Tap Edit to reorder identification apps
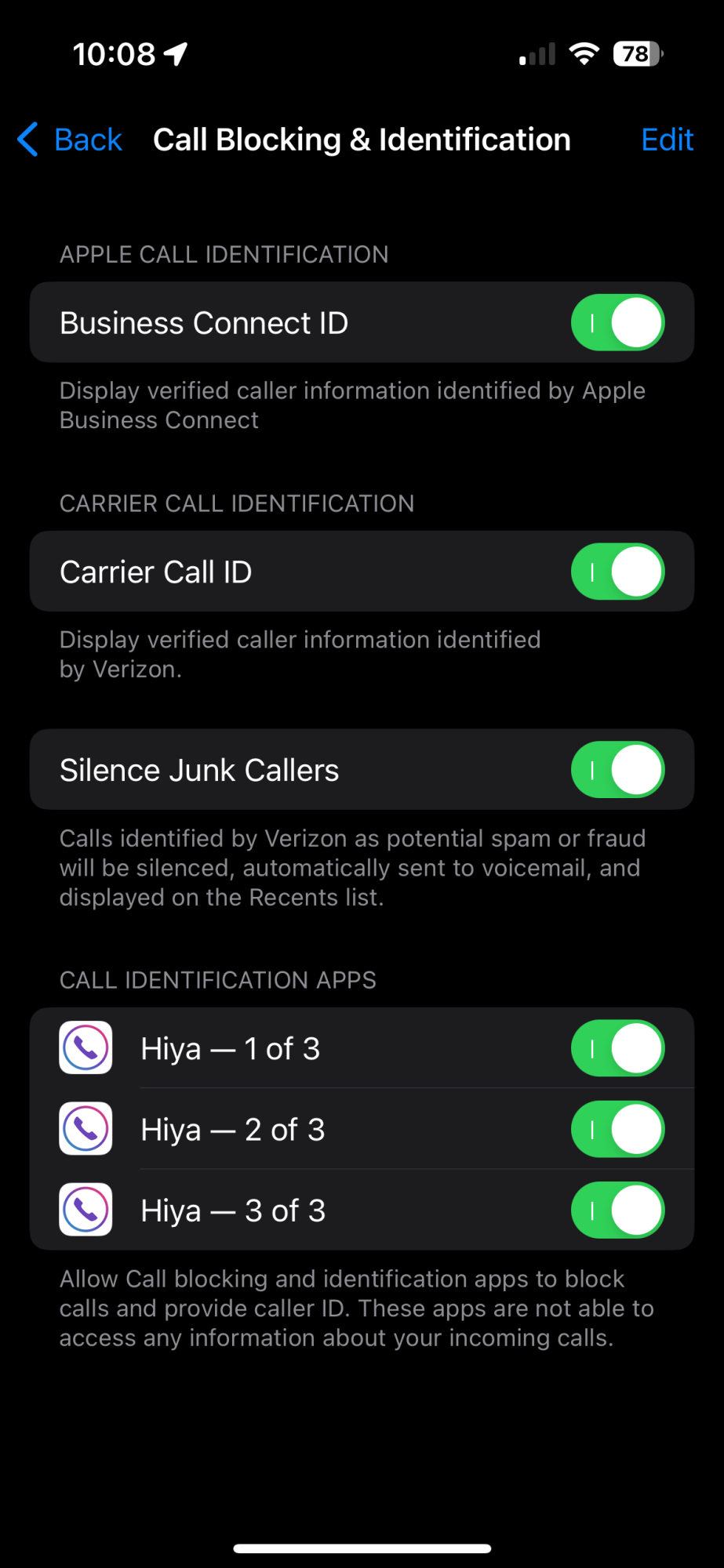Image resolution: width=724 pixels, height=1568 pixels. (x=667, y=140)
